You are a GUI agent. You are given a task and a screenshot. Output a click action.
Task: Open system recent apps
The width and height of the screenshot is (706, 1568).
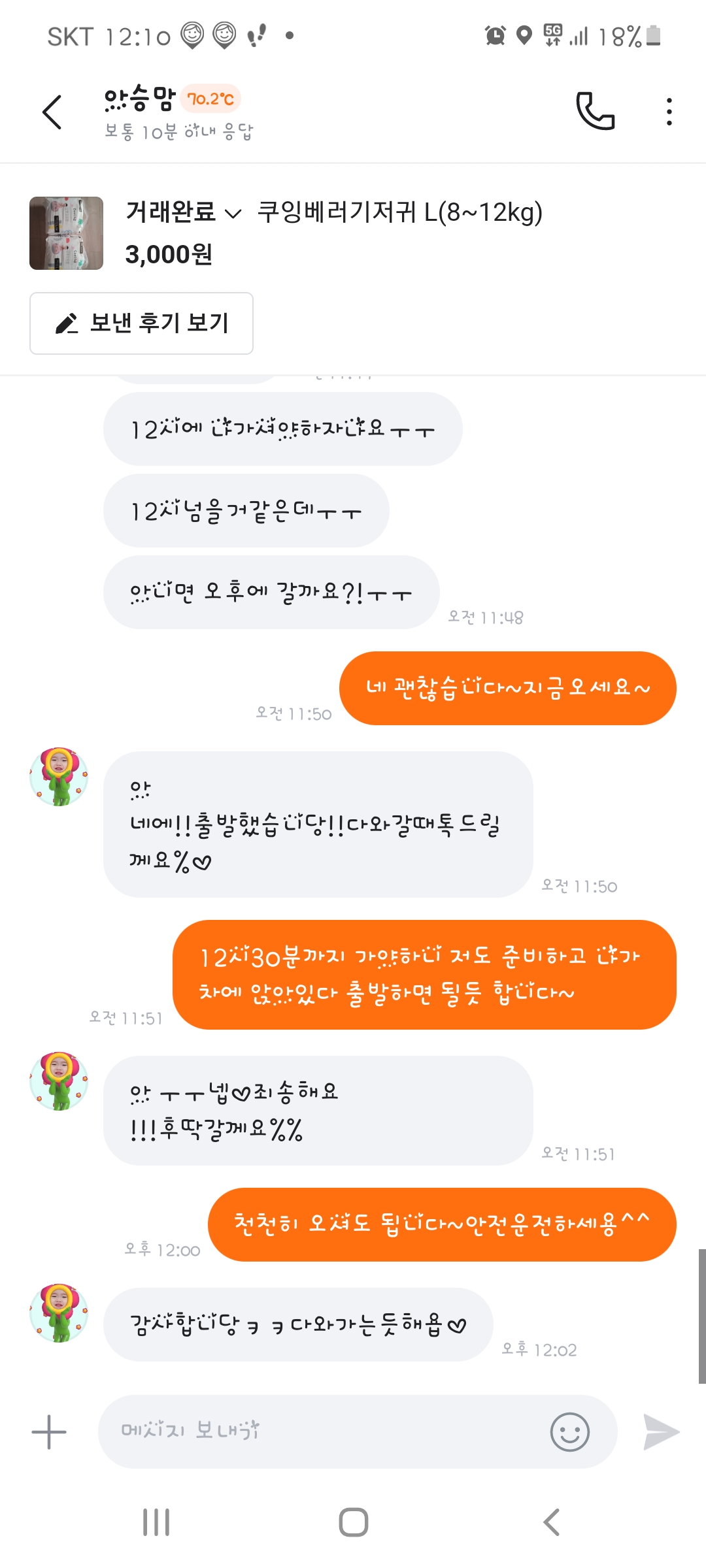156,1522
